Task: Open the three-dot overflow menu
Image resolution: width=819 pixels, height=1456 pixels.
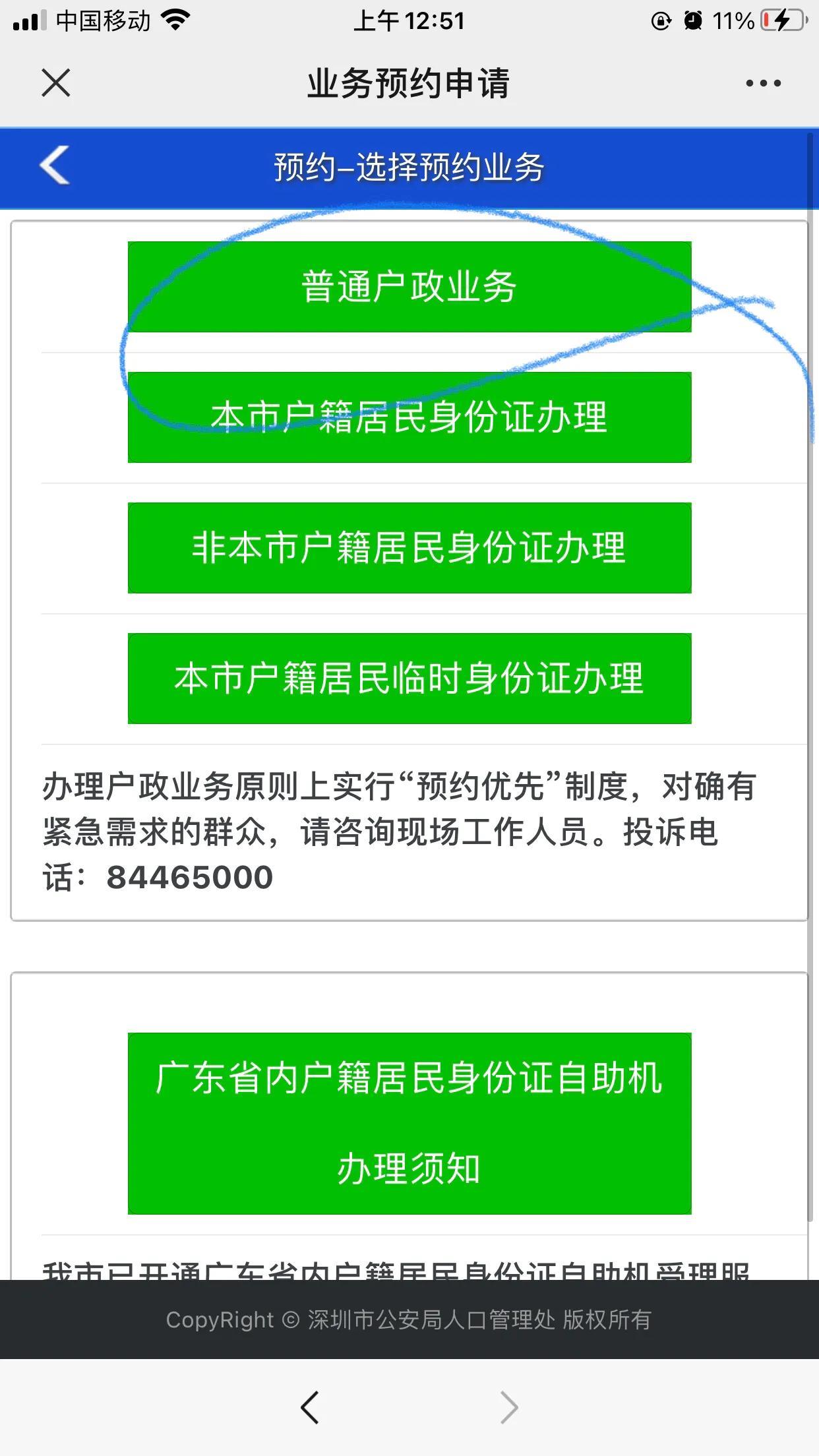Action: coord(763,83)
